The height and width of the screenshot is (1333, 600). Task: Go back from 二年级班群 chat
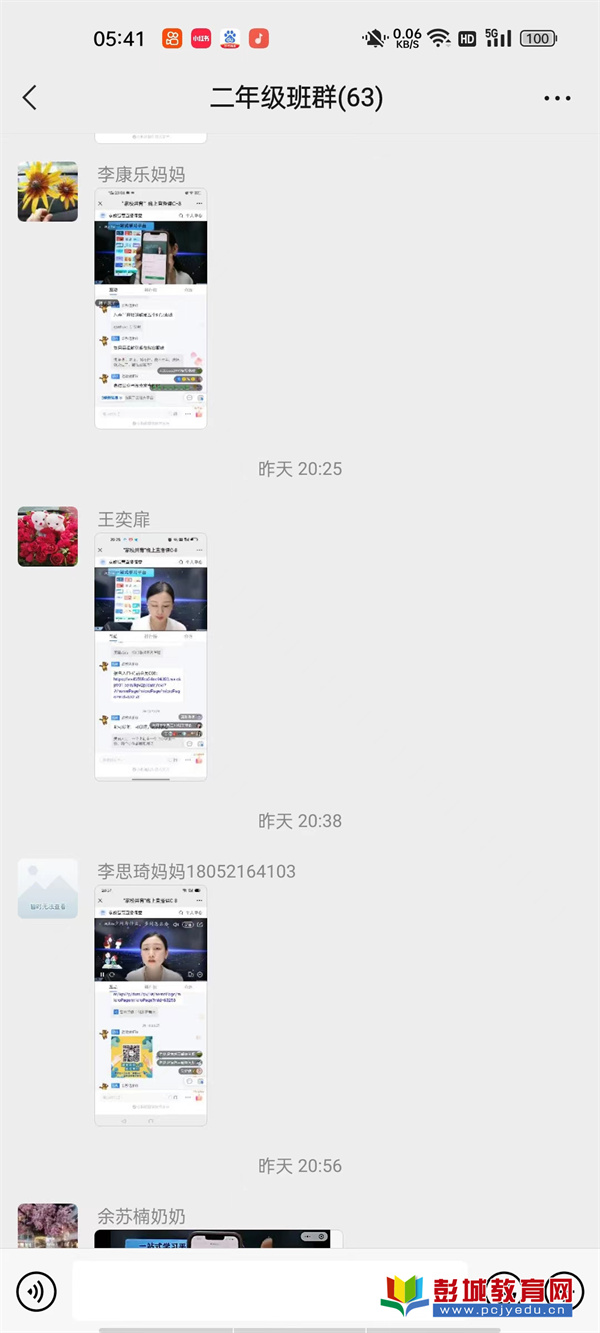coord(30,97)
